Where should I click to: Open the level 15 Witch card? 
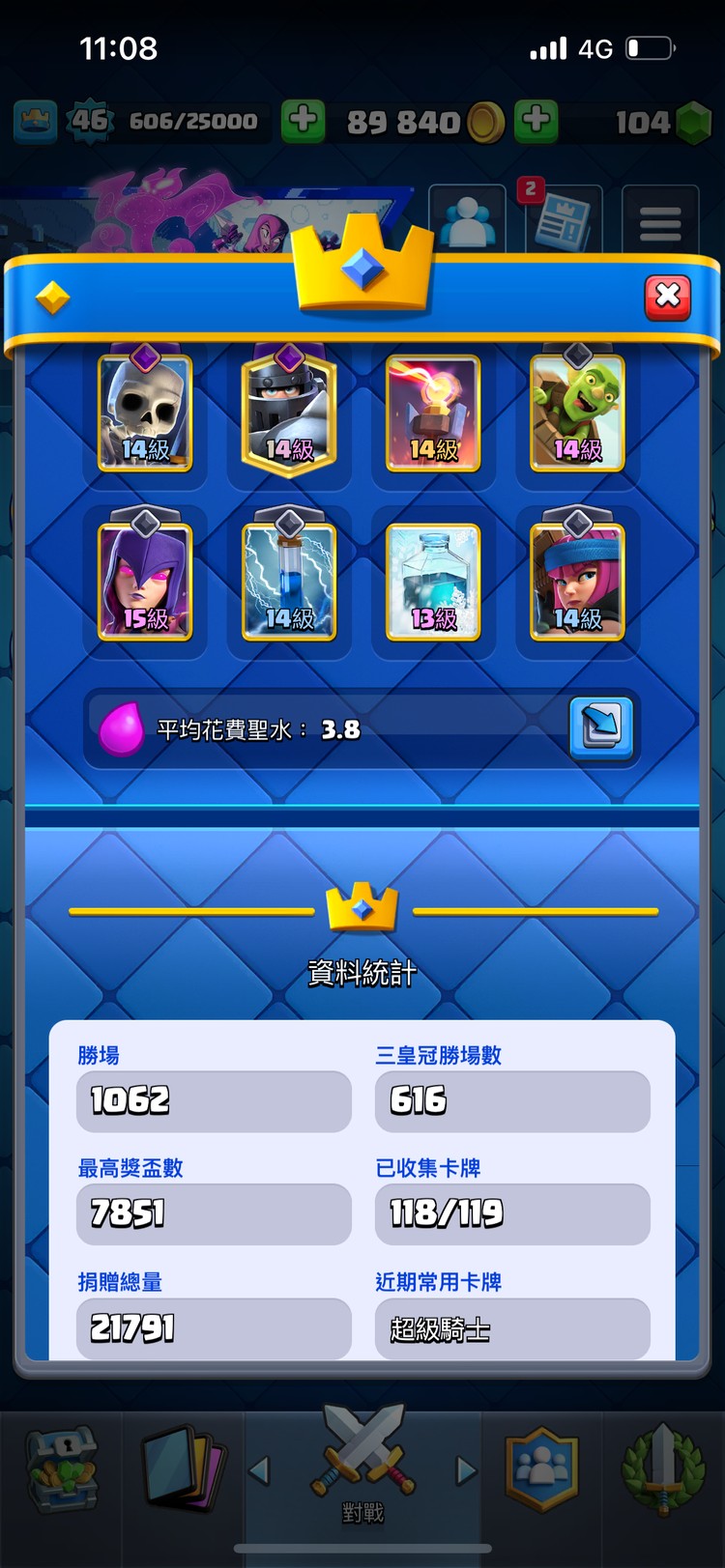[x=145, y=582]
